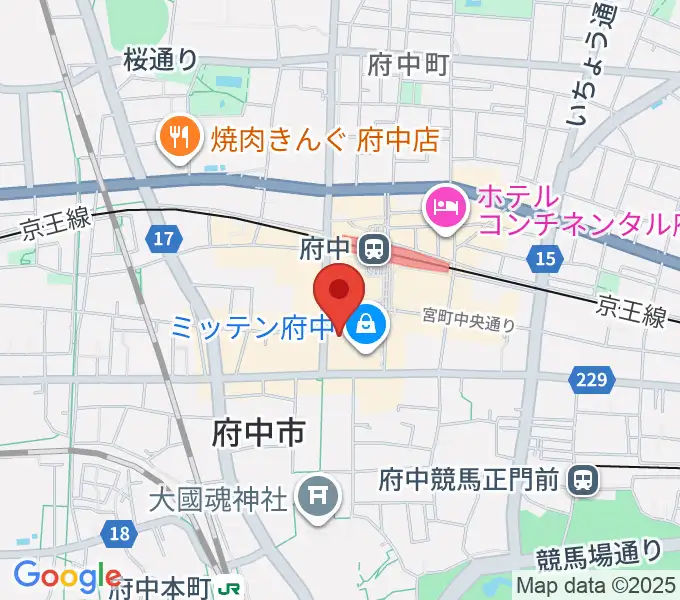The height and width of the screenshot is (600, 680).
Task: Open the 焼肉きんぐ 府中店 restaurant marker
Action: [x=180, y=139]
